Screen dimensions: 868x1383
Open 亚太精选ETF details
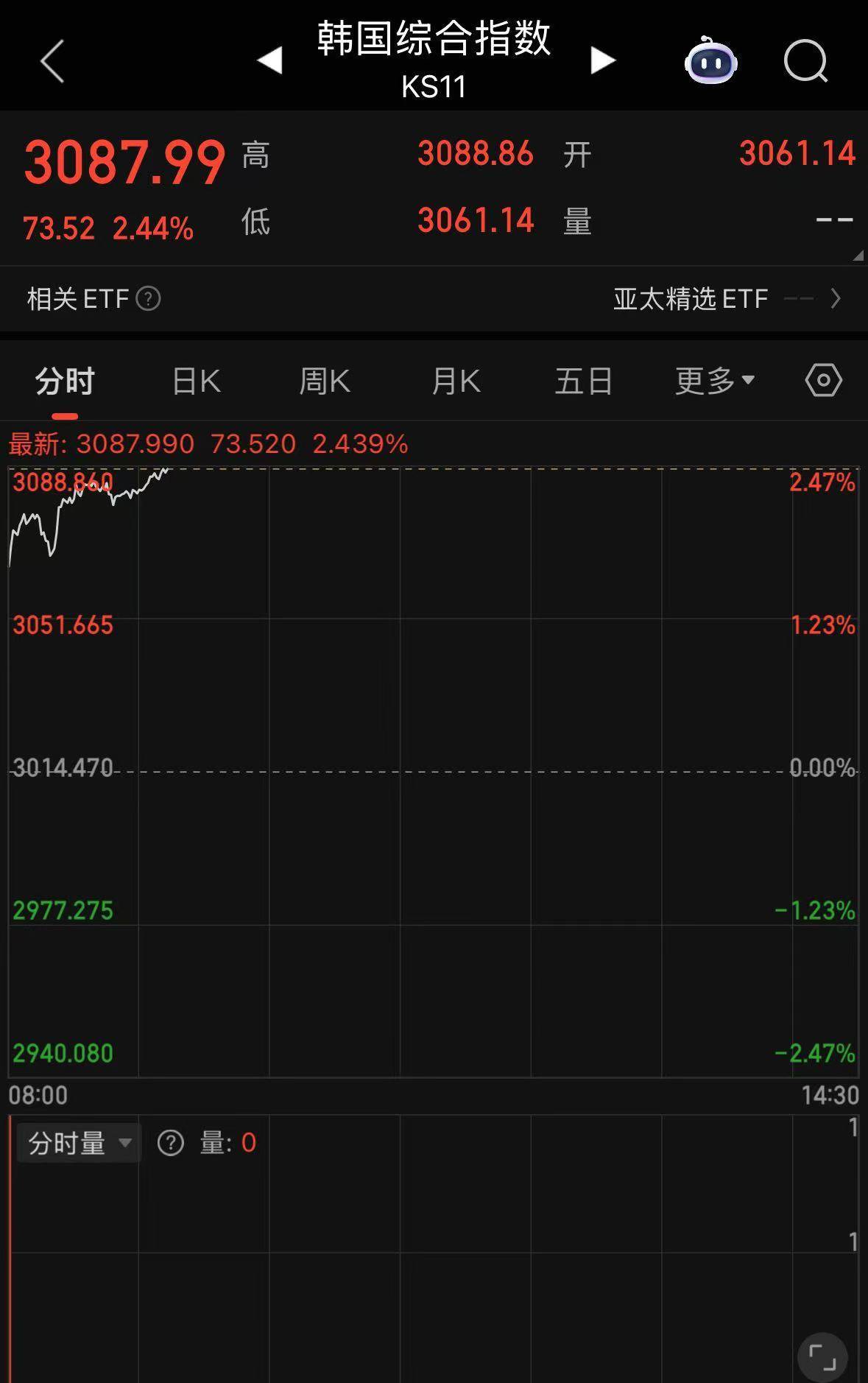tap(688, 299)
